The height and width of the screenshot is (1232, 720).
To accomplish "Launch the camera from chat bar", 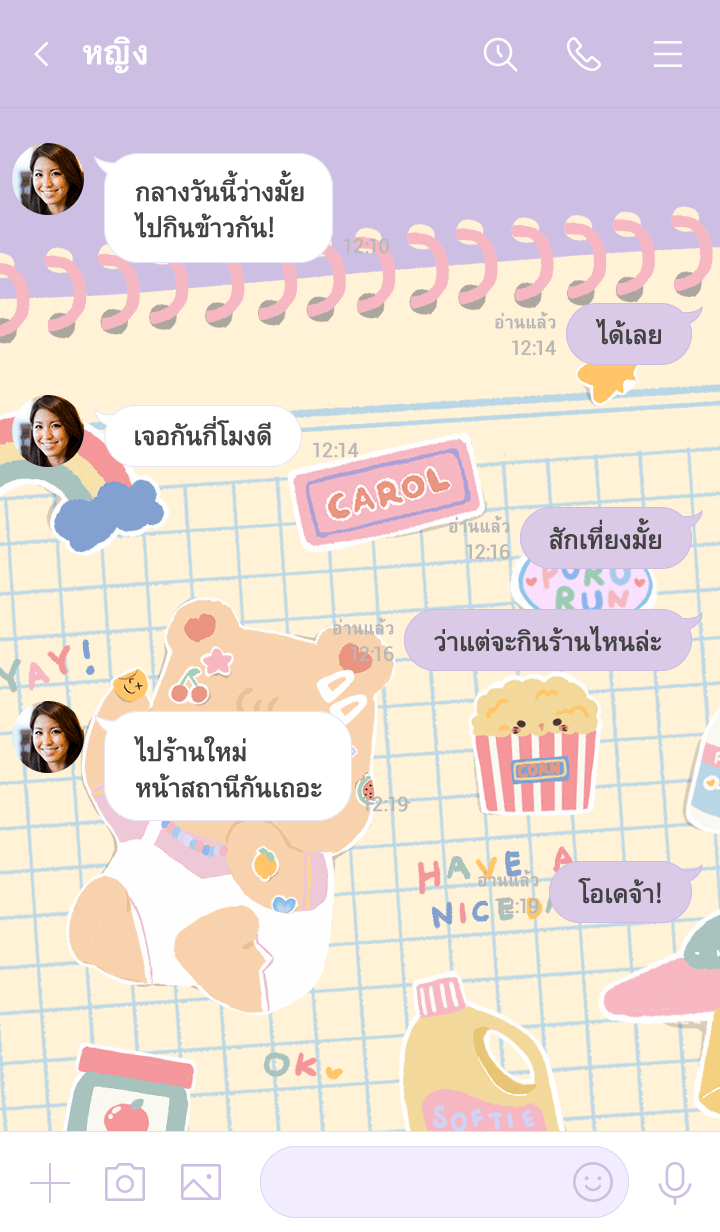I will (125, 1182).
